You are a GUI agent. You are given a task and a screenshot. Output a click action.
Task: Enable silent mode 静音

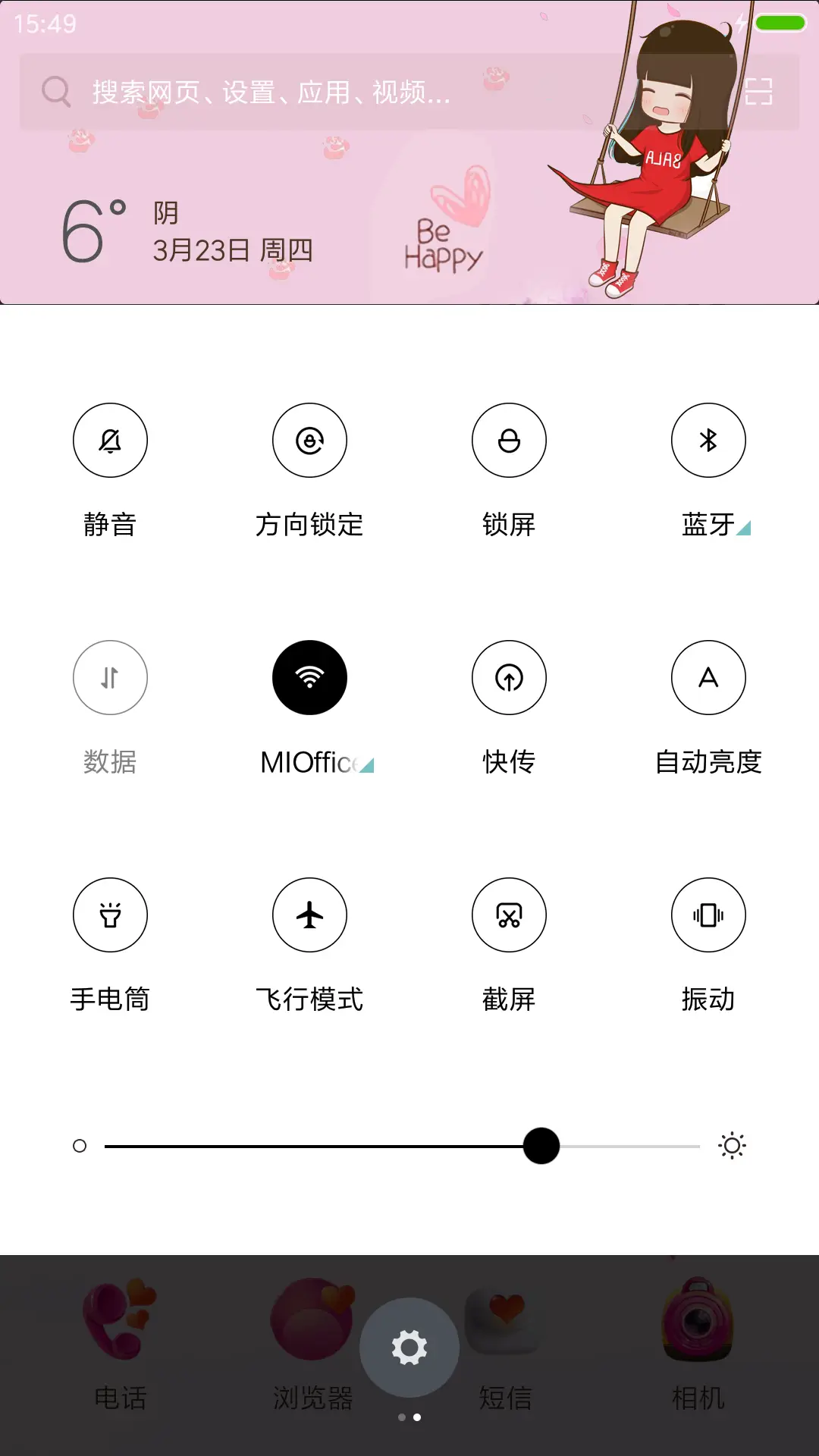click(x=110, y=440)
